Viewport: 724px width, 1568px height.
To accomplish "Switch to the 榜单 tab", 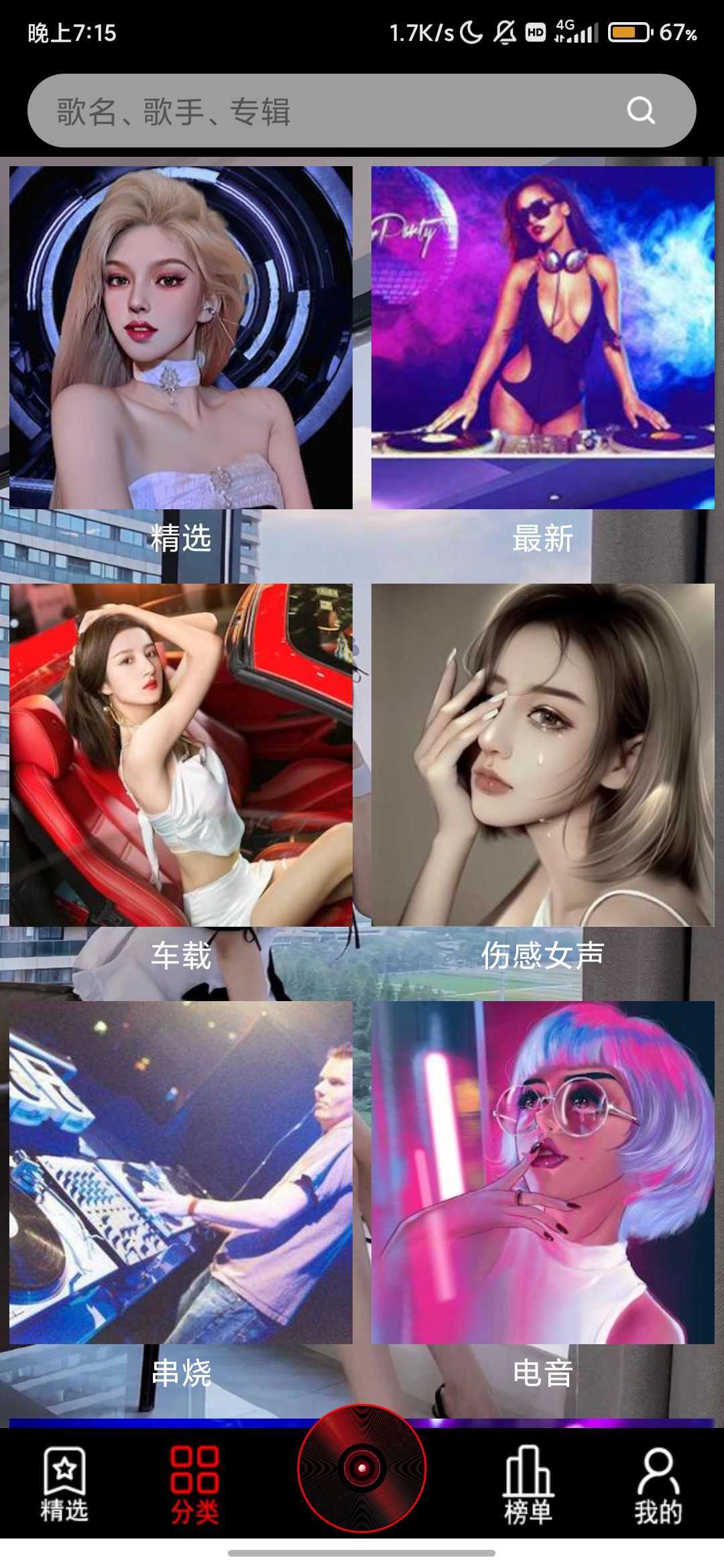I will (x=528, y=1485).
